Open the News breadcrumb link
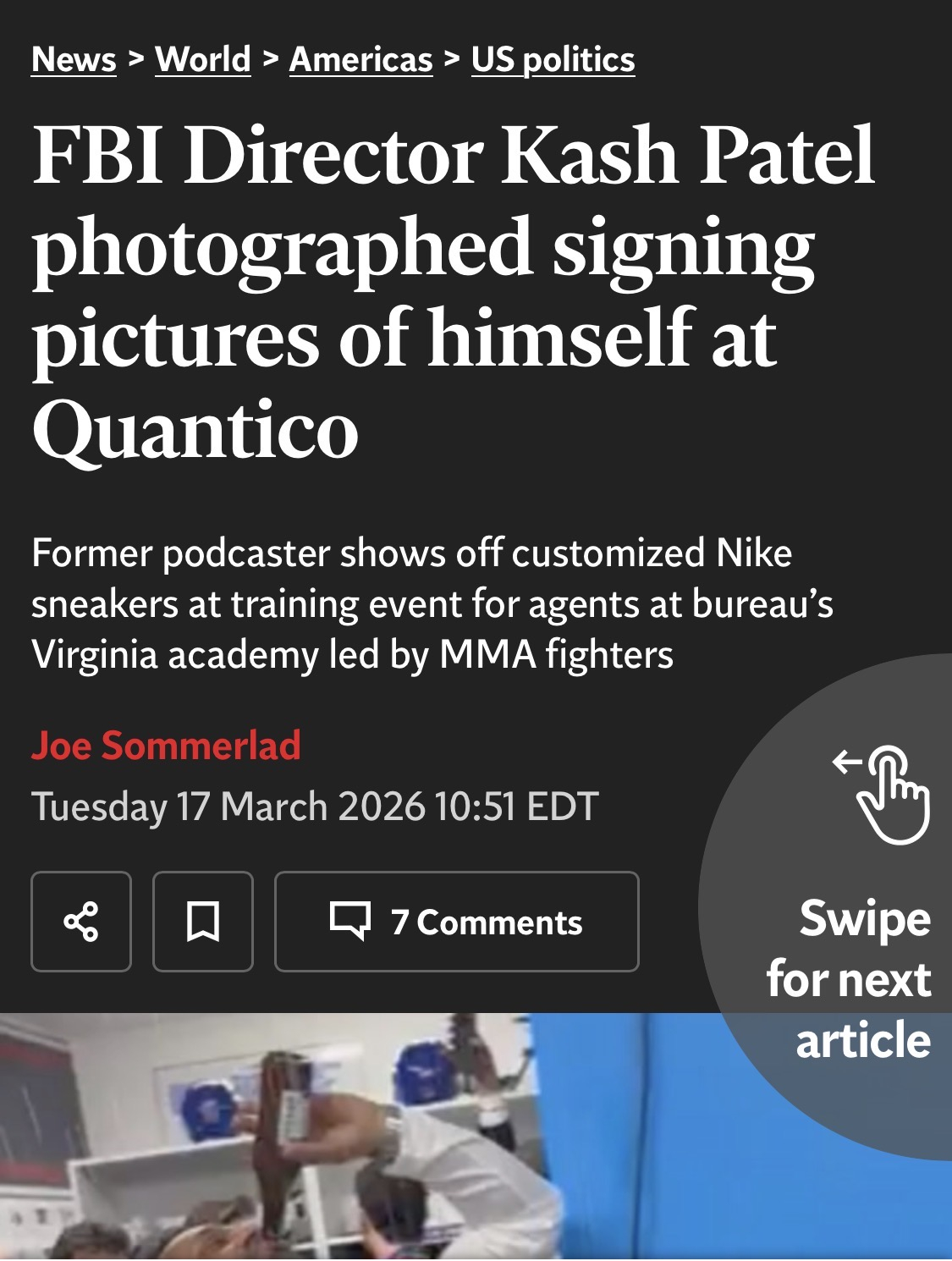Screen dimensions: 952x1261 74,60
